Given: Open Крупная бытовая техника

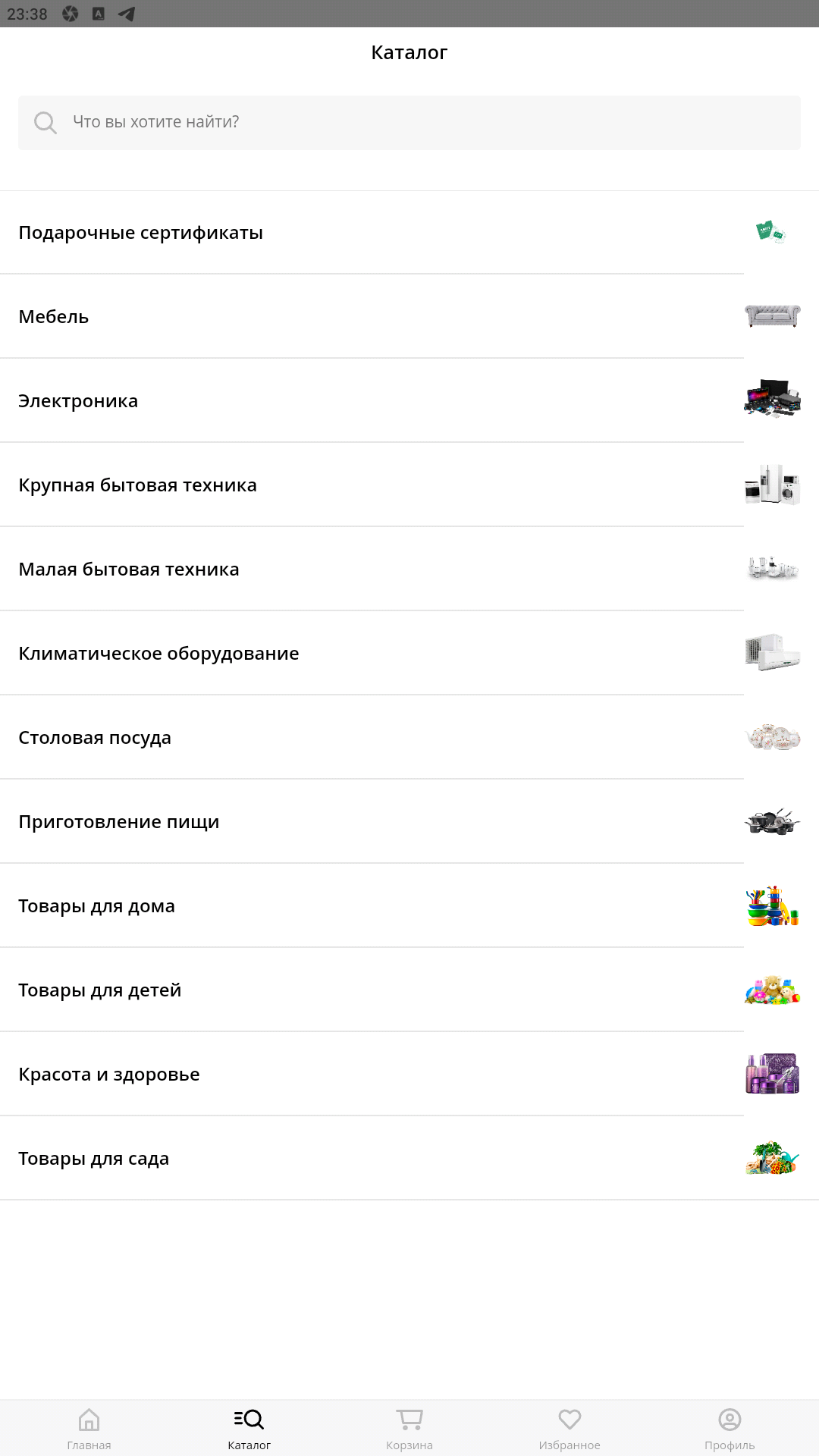Looking at the screenshot, I should (x=409, y=485).
